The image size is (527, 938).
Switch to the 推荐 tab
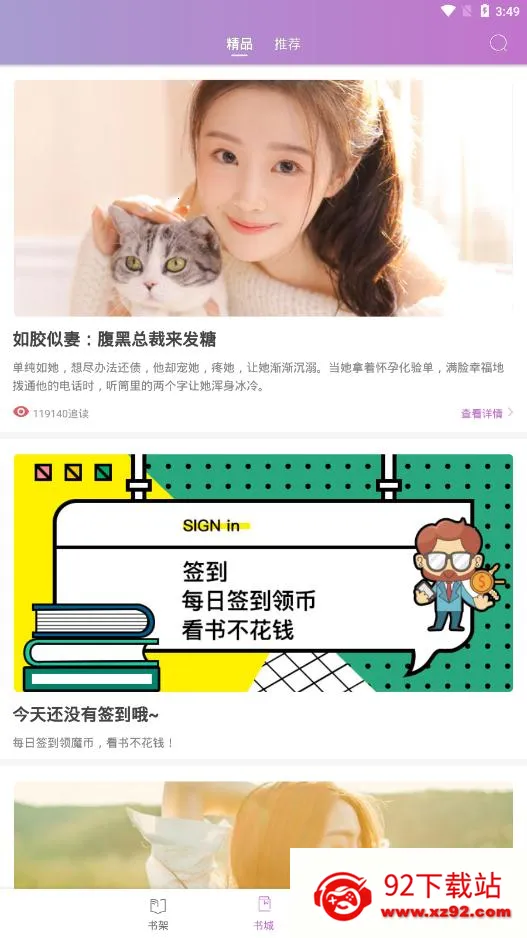click(x=287, y=44)
